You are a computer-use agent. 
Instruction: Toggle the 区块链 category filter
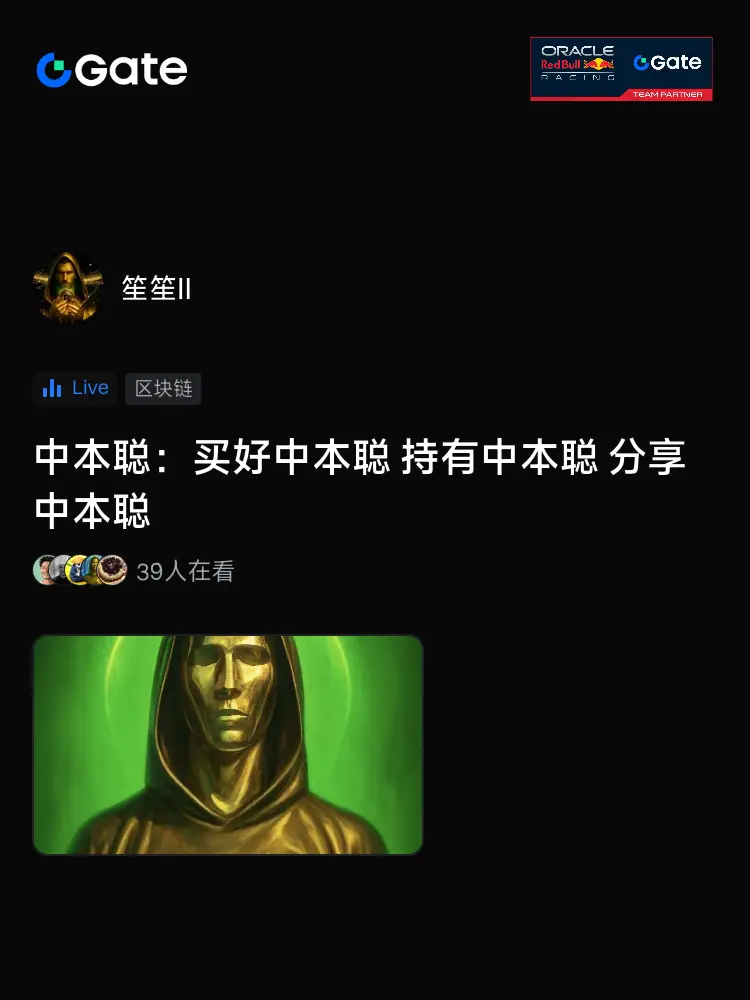162,388
